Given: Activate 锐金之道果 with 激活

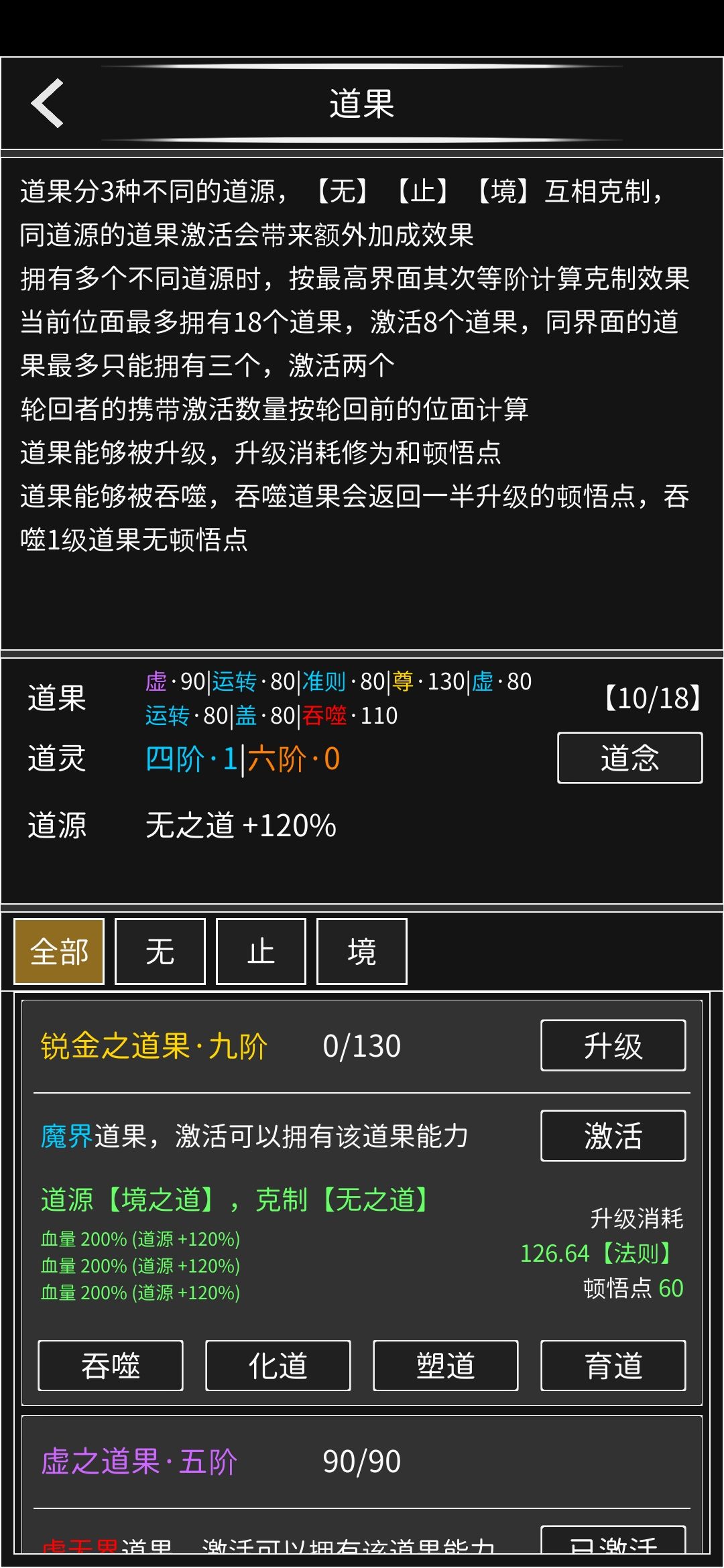Looking at the screenshot, I should point(613,1136).
